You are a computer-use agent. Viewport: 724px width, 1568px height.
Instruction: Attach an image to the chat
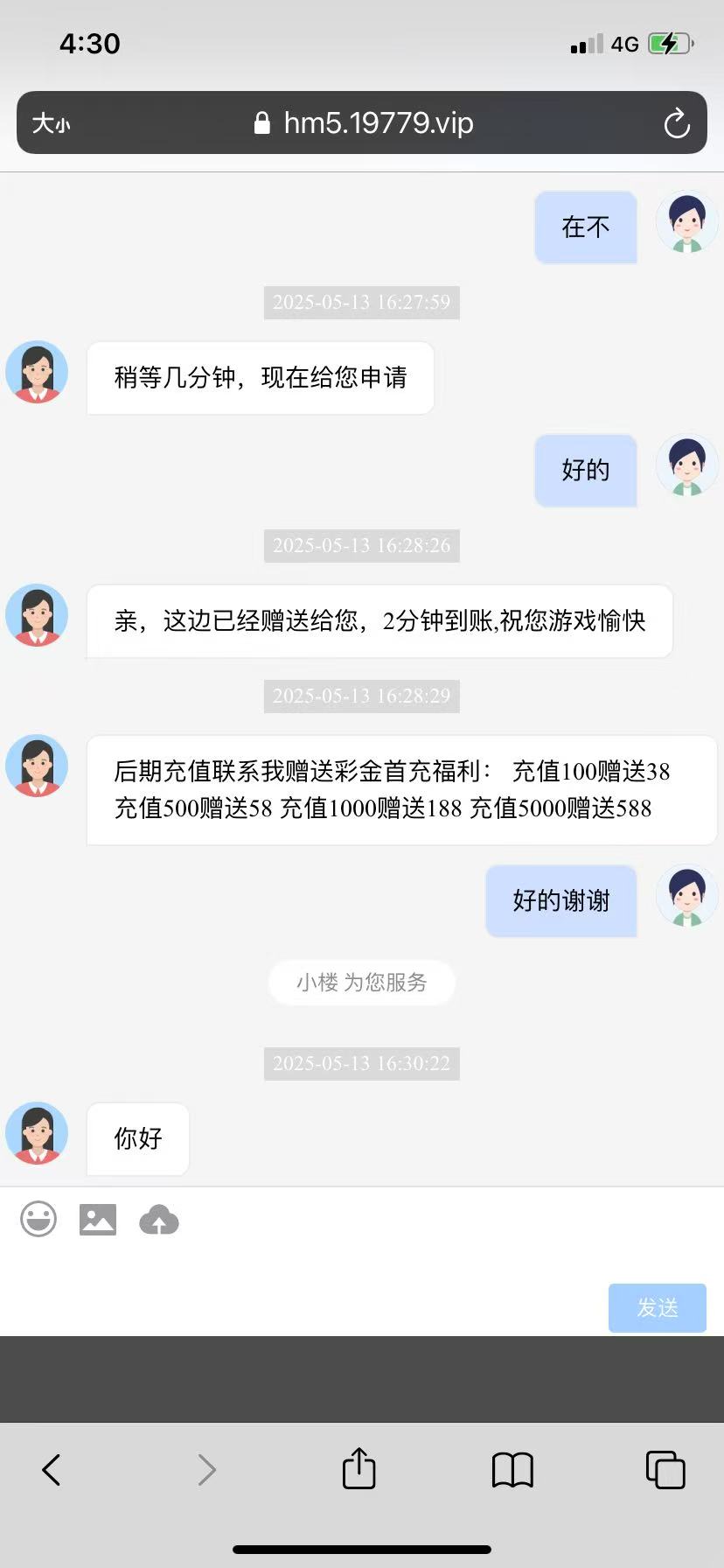pos(98,1219)
